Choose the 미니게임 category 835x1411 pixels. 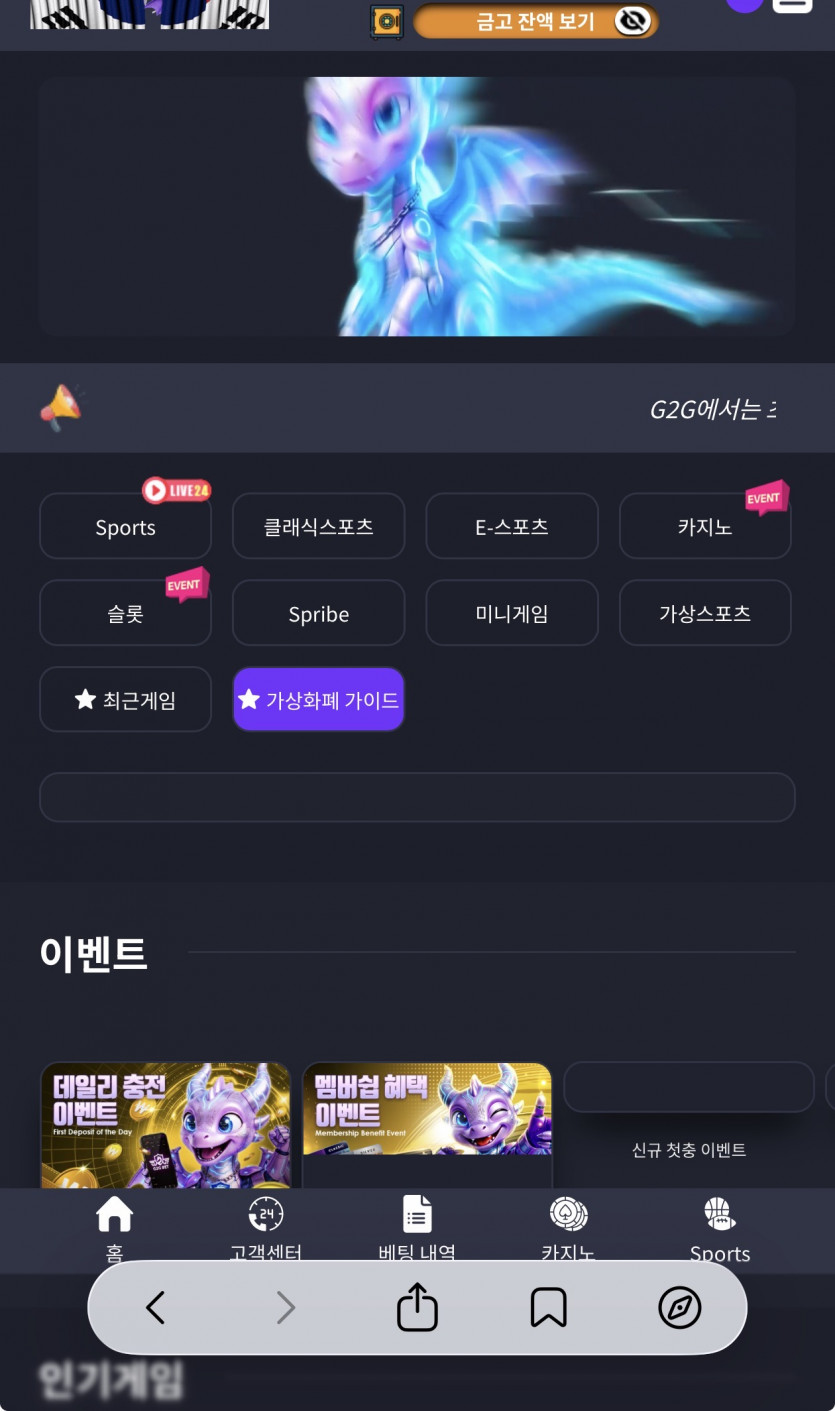click(512, 613)
